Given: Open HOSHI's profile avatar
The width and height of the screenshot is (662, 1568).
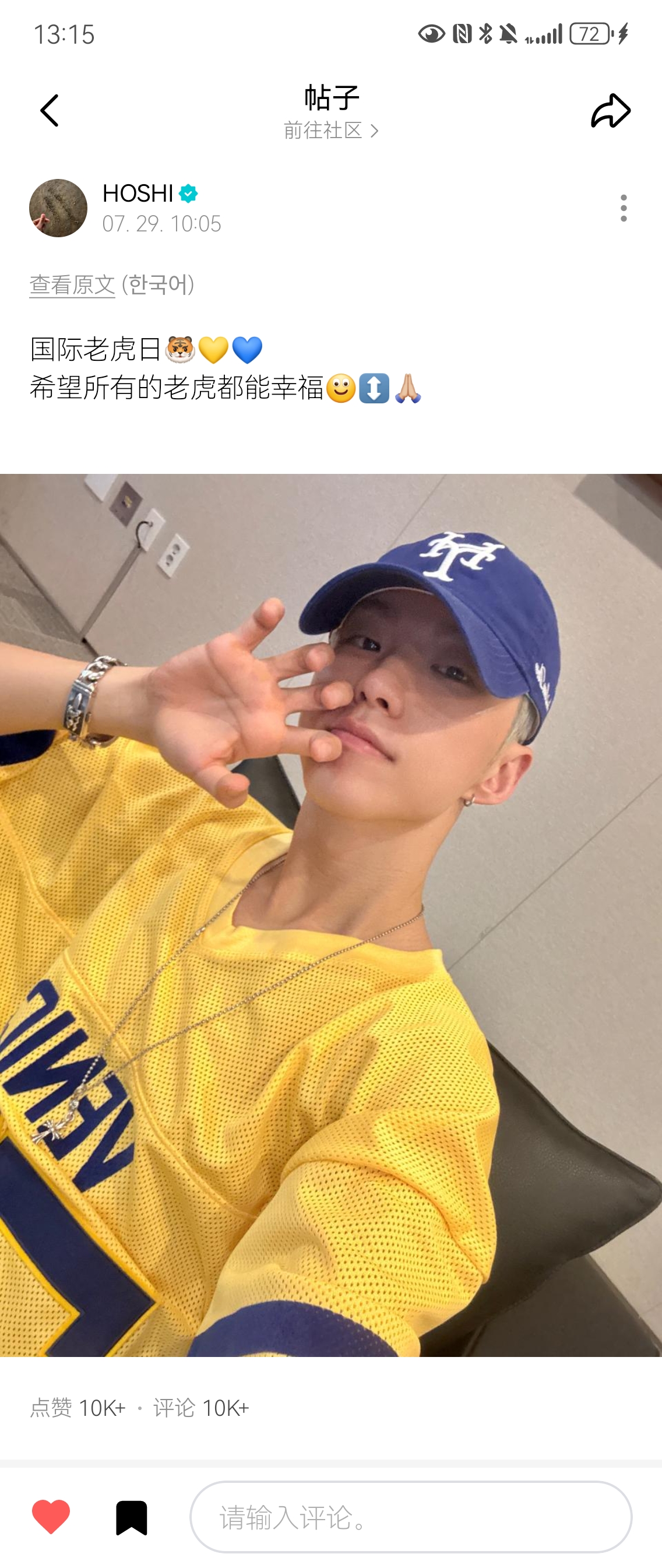Looking at the screenshot, I should 58,208.
